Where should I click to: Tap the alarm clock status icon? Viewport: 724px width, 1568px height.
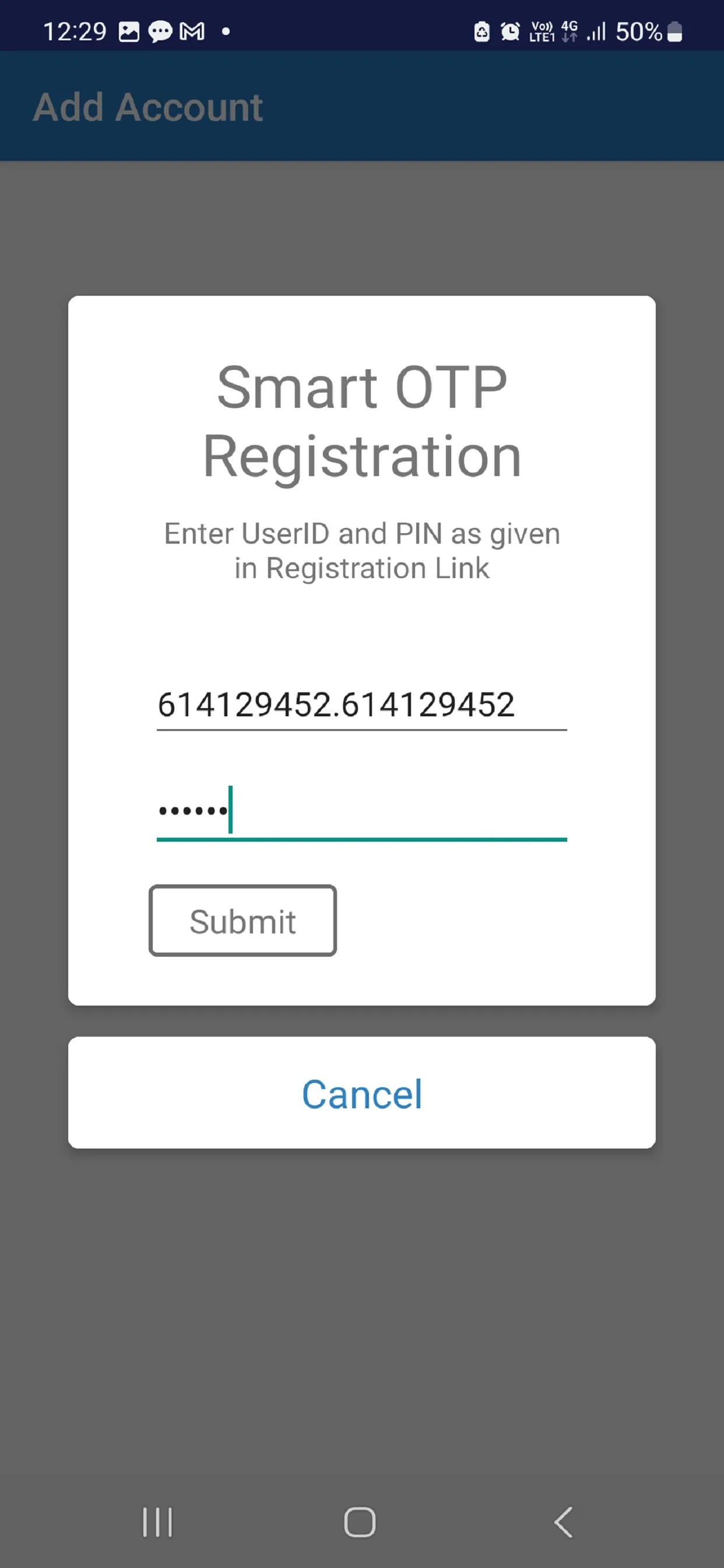coord(509,32)
